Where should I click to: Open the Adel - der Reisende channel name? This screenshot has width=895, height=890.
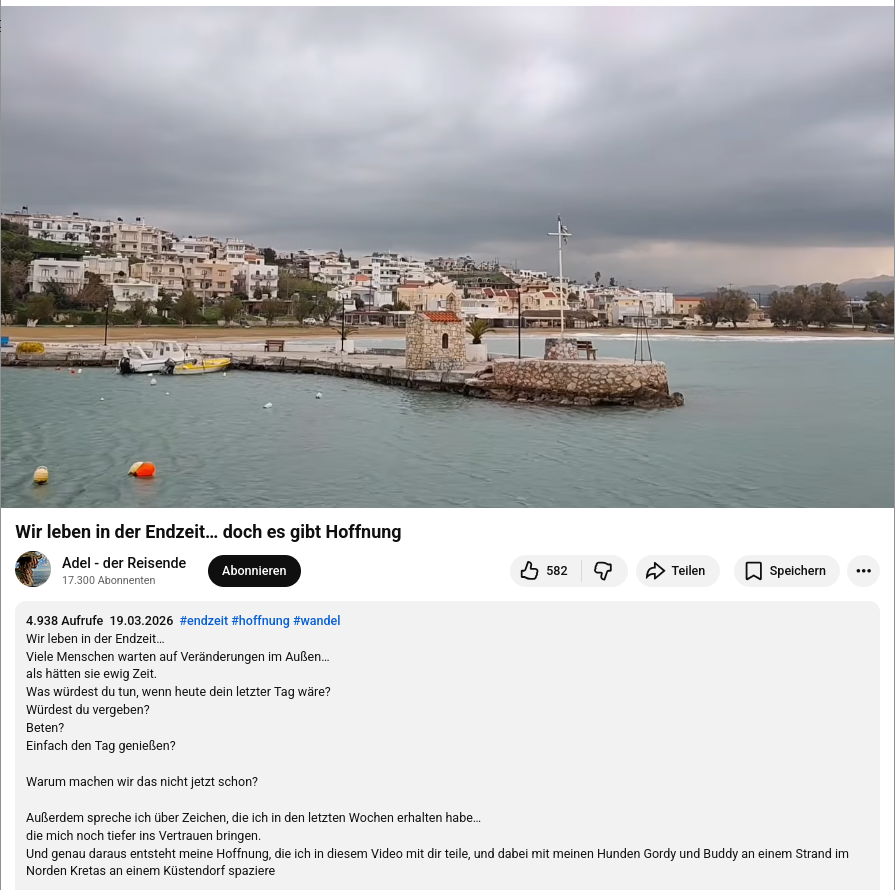(x=124, y=562)
